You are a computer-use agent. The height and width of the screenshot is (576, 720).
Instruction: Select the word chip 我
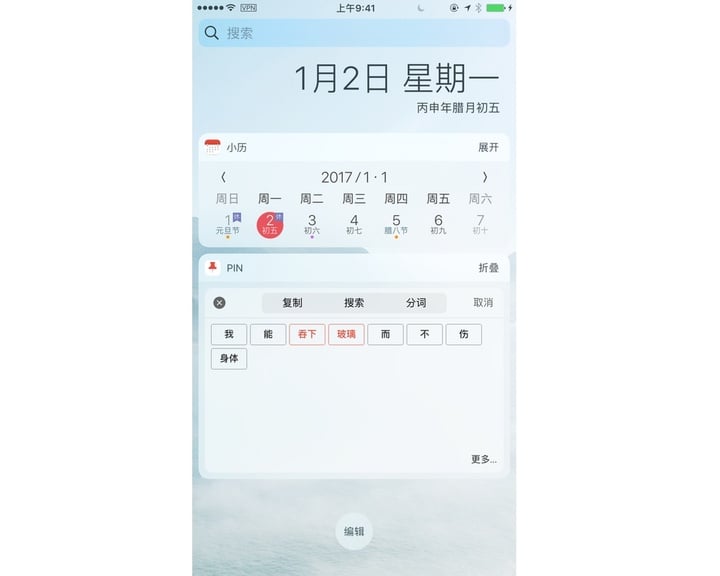tap(228, 334)
